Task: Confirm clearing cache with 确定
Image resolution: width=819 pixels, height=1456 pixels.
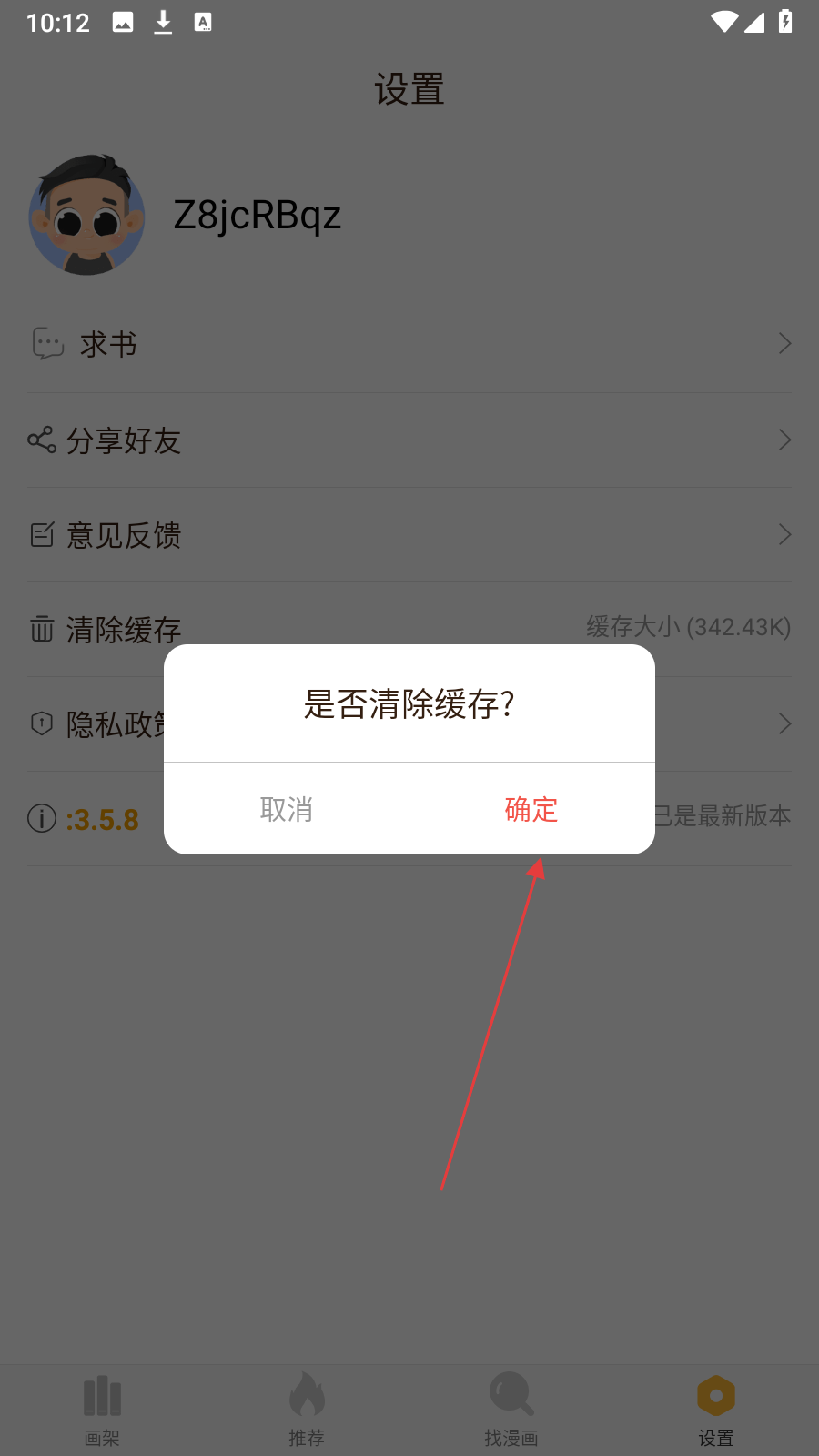Action: click(x=531, y=808)
